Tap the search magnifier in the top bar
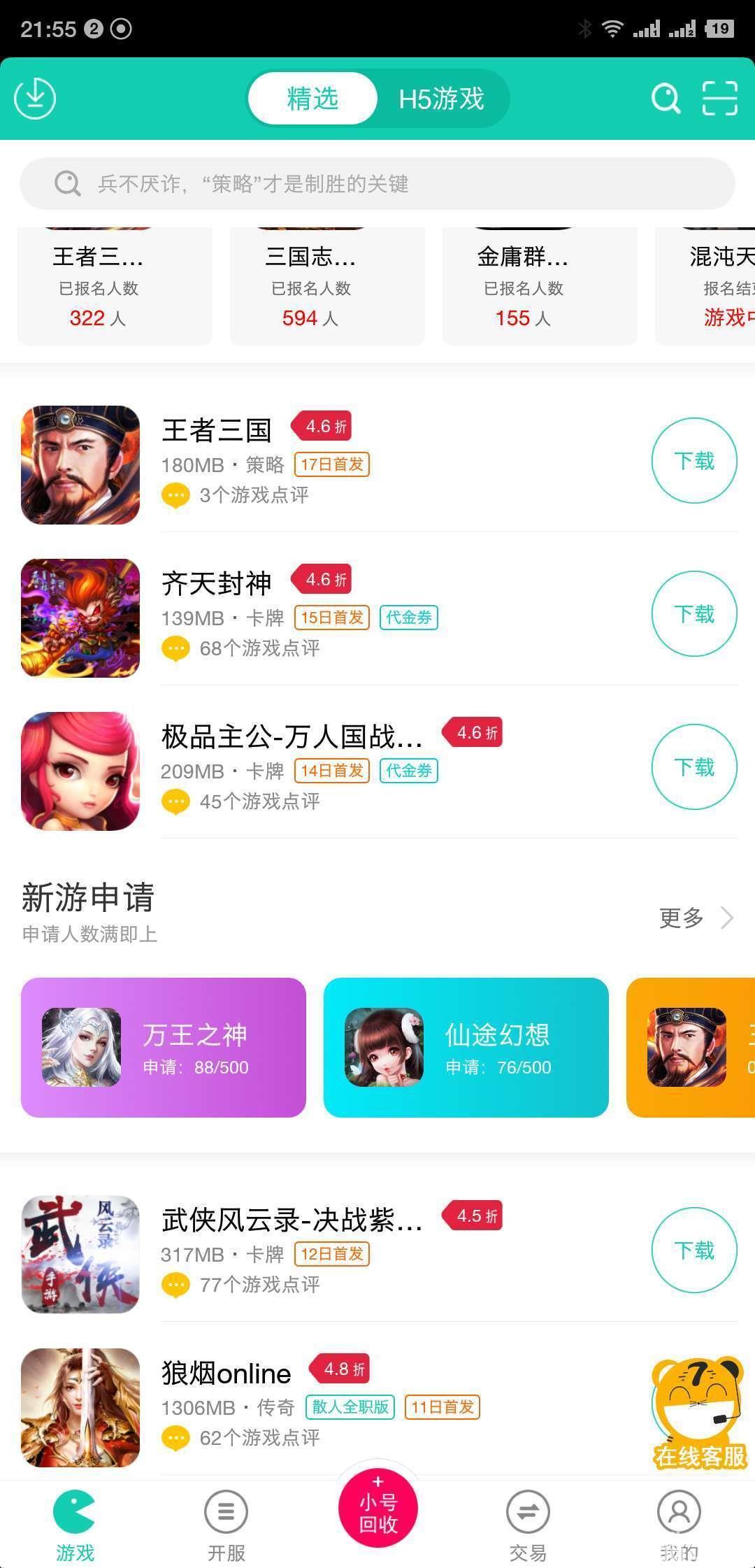 tap(666, 99)
